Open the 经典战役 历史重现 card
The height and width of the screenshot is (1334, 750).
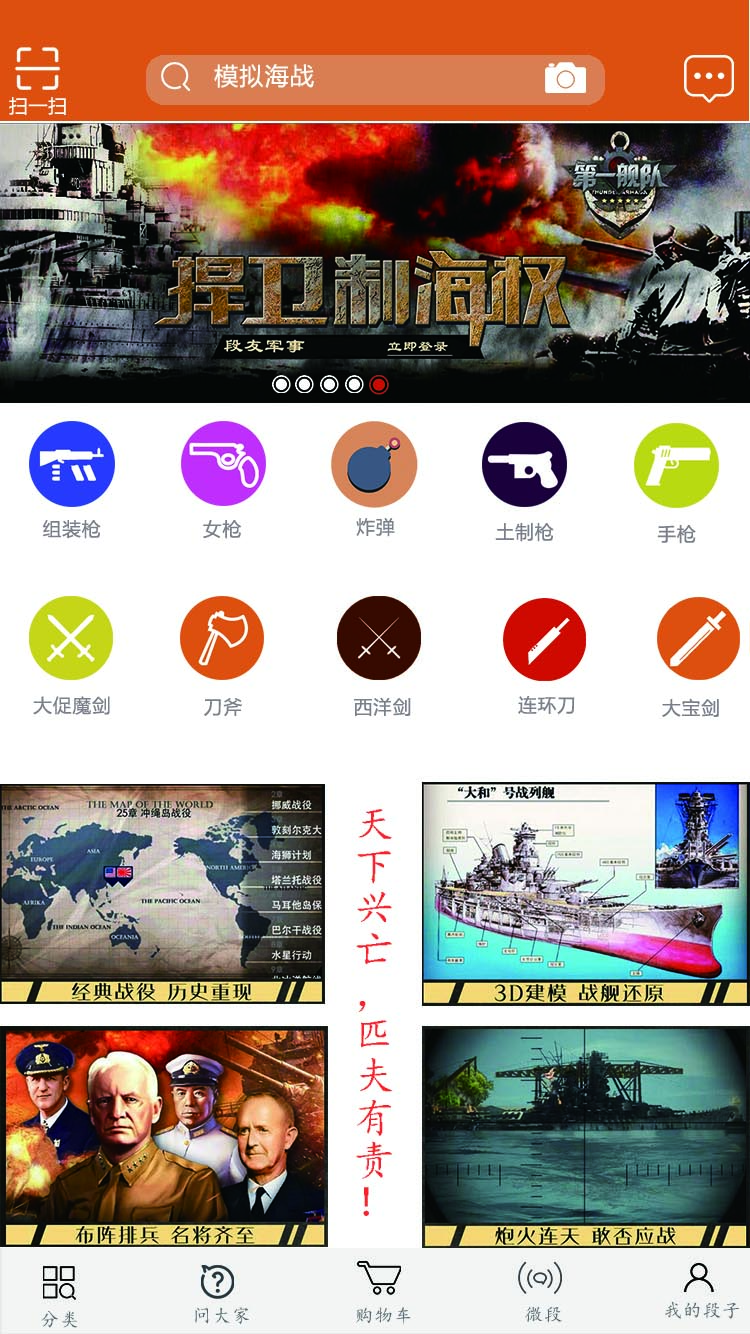pos(162,894)
